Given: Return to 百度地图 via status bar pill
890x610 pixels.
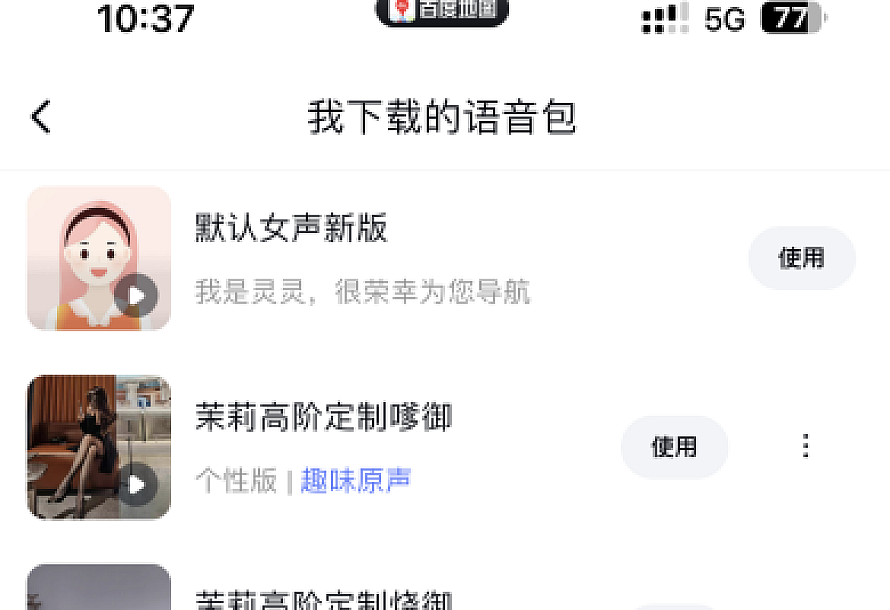Looking at the screenshot, I should [442, 12].
